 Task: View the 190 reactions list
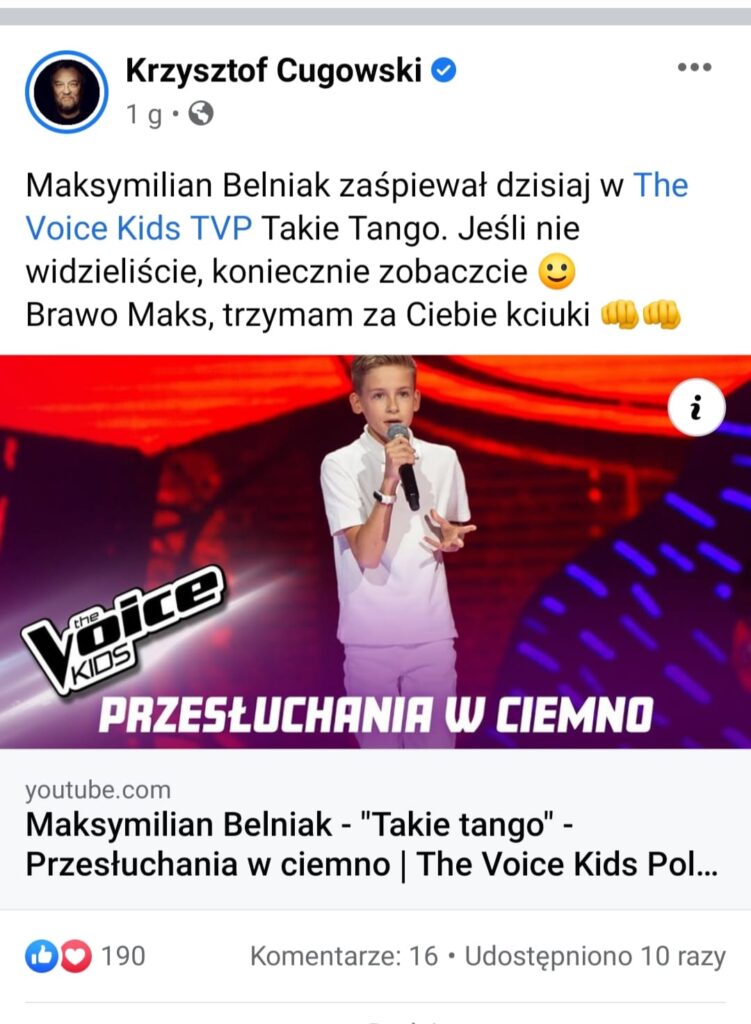(x=85, y=956)
